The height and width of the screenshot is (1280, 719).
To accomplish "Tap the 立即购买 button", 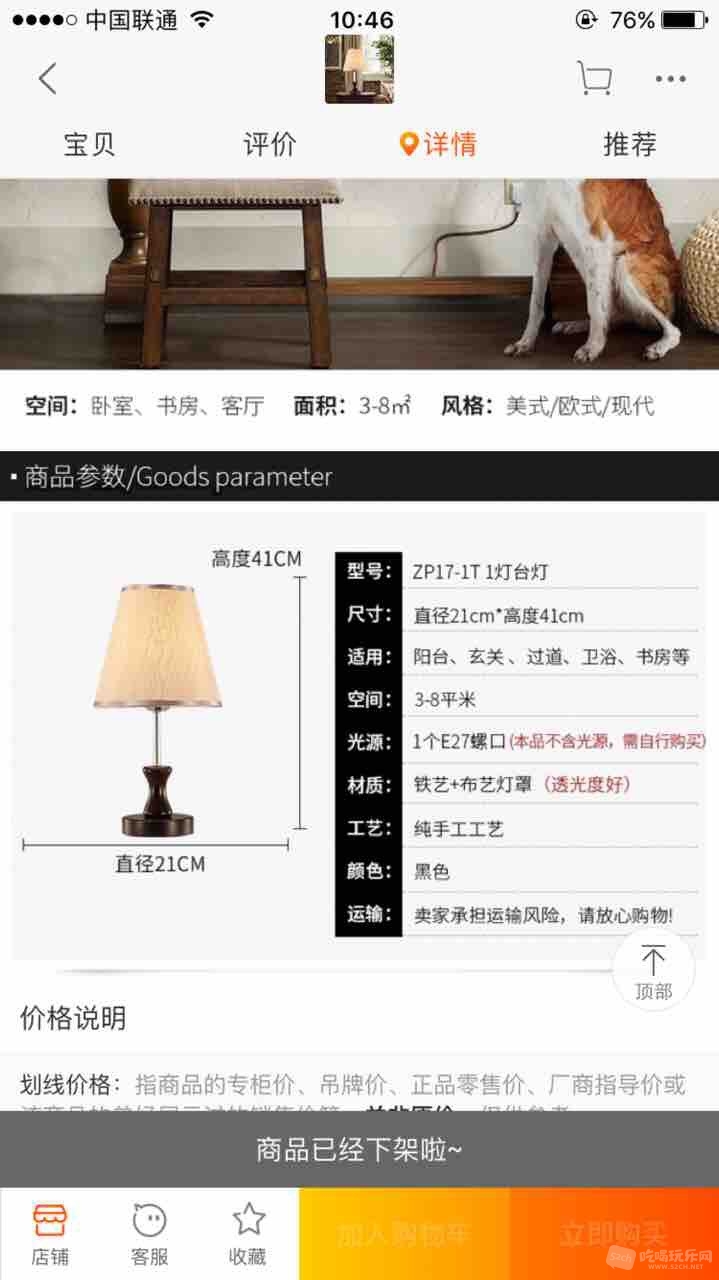I will pos(613,1233).
